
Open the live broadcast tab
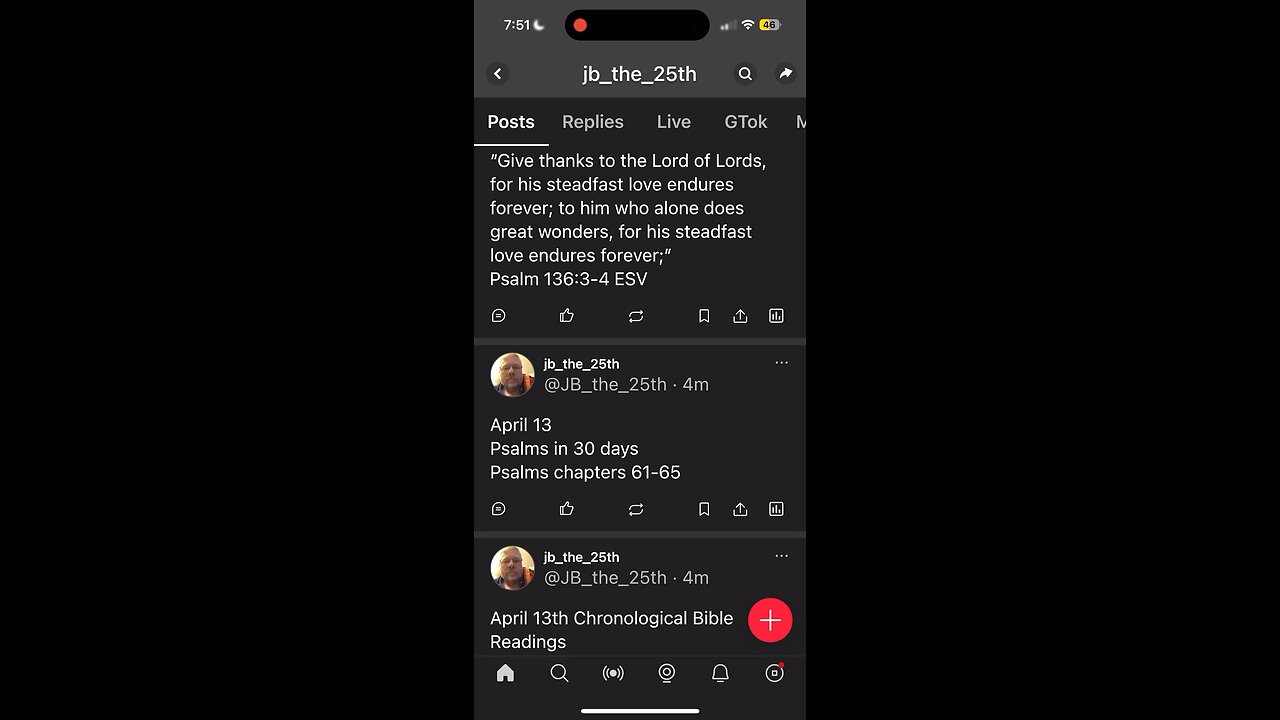(613, 674)
